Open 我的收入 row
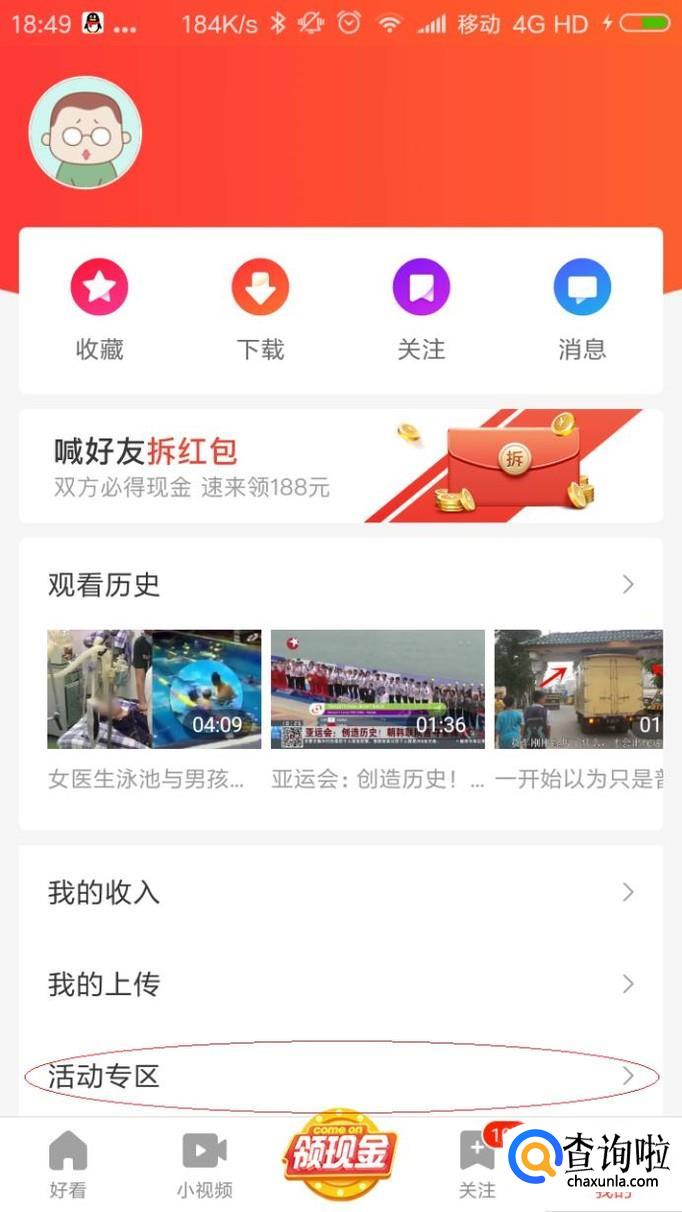This screenshot has width=682, height=1212. (x=340, y=892)
